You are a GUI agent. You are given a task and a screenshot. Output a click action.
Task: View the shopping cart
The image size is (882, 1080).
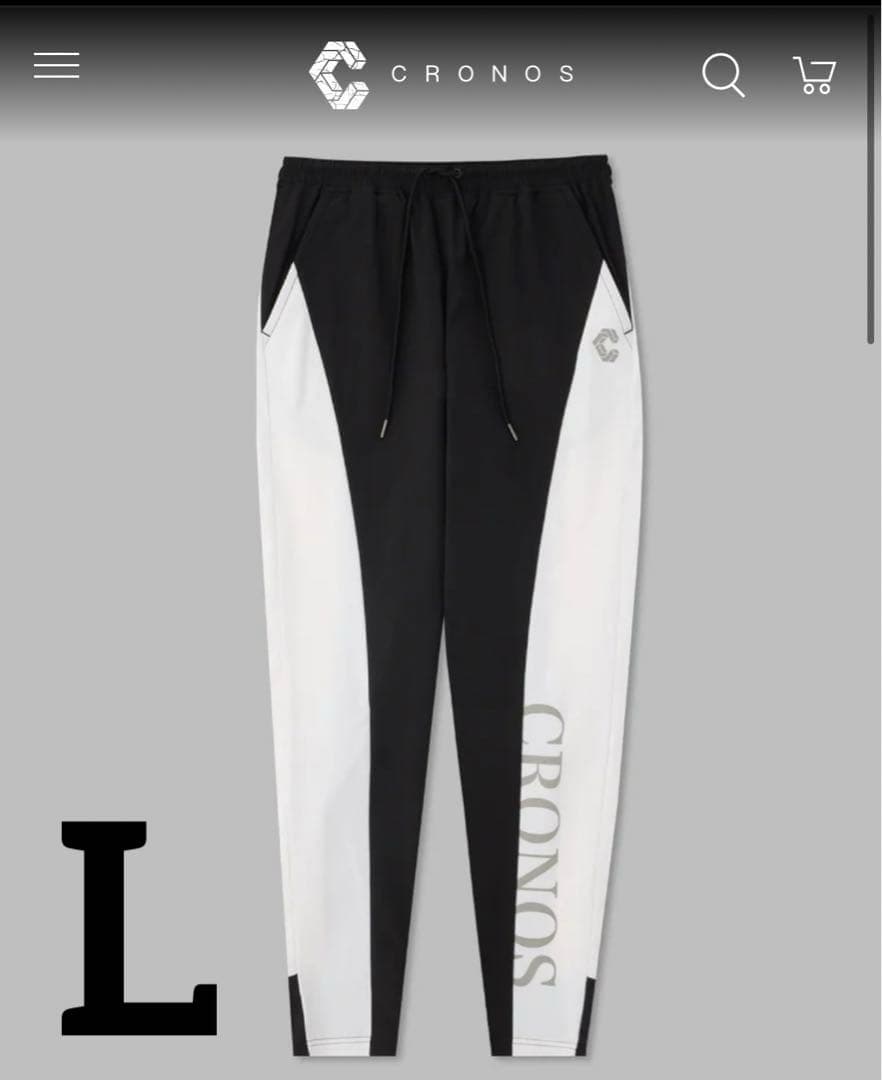point(814,74)
